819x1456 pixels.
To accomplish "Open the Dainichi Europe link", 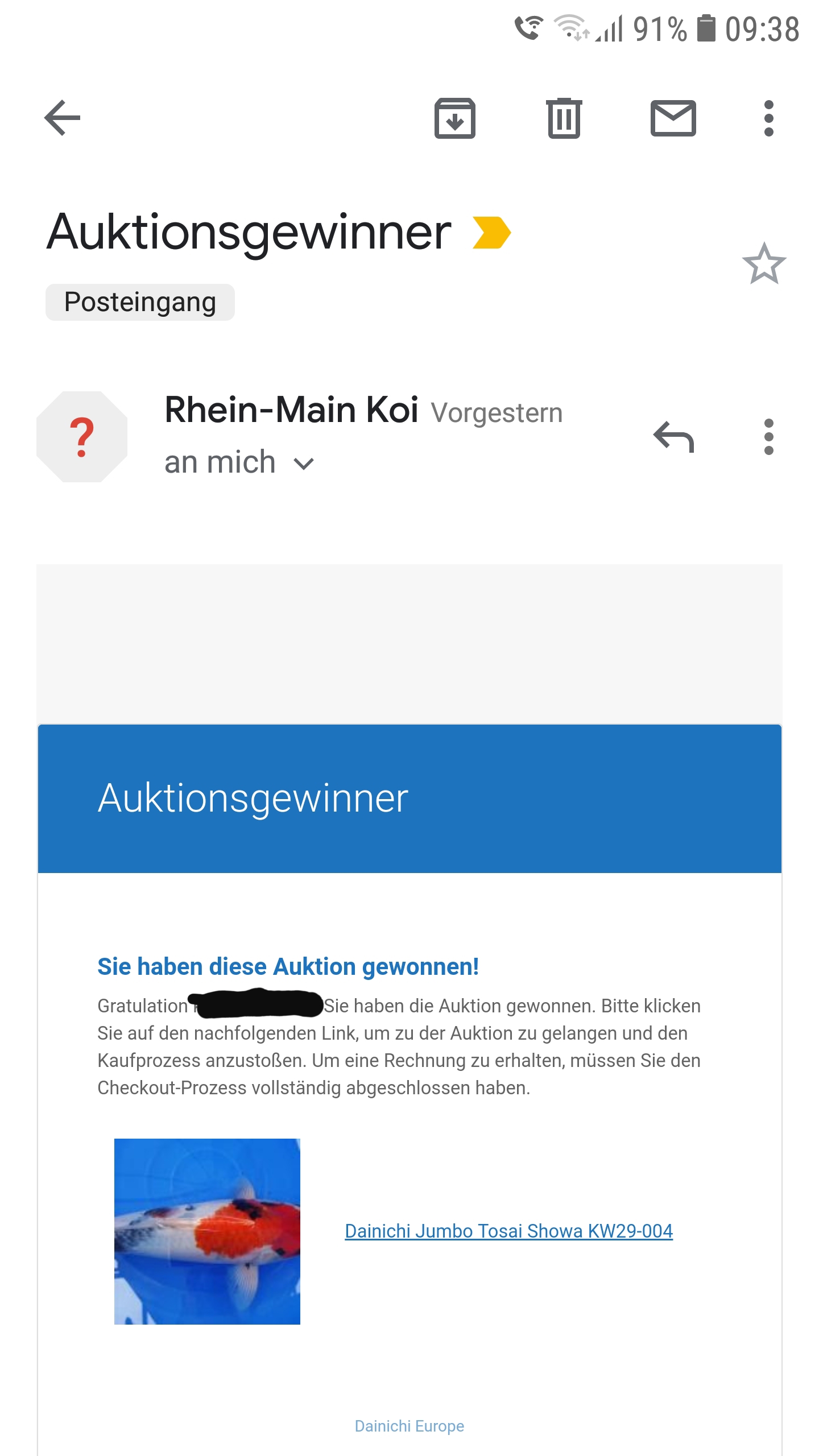I will tap(409, 1426).
